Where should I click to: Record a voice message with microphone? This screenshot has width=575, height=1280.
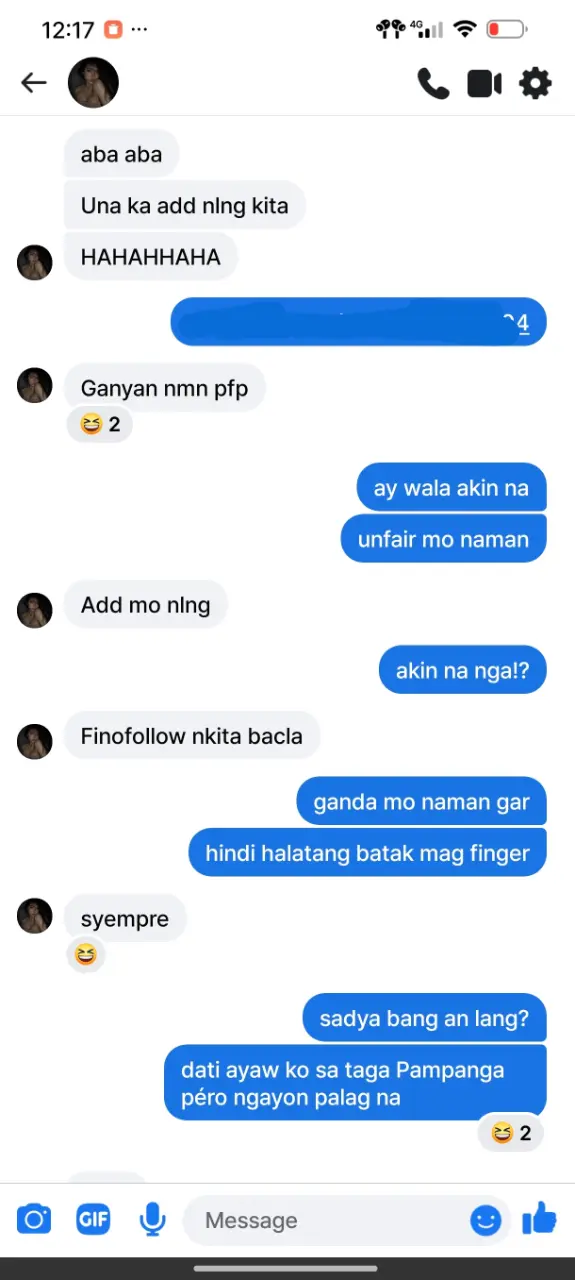153,1220
